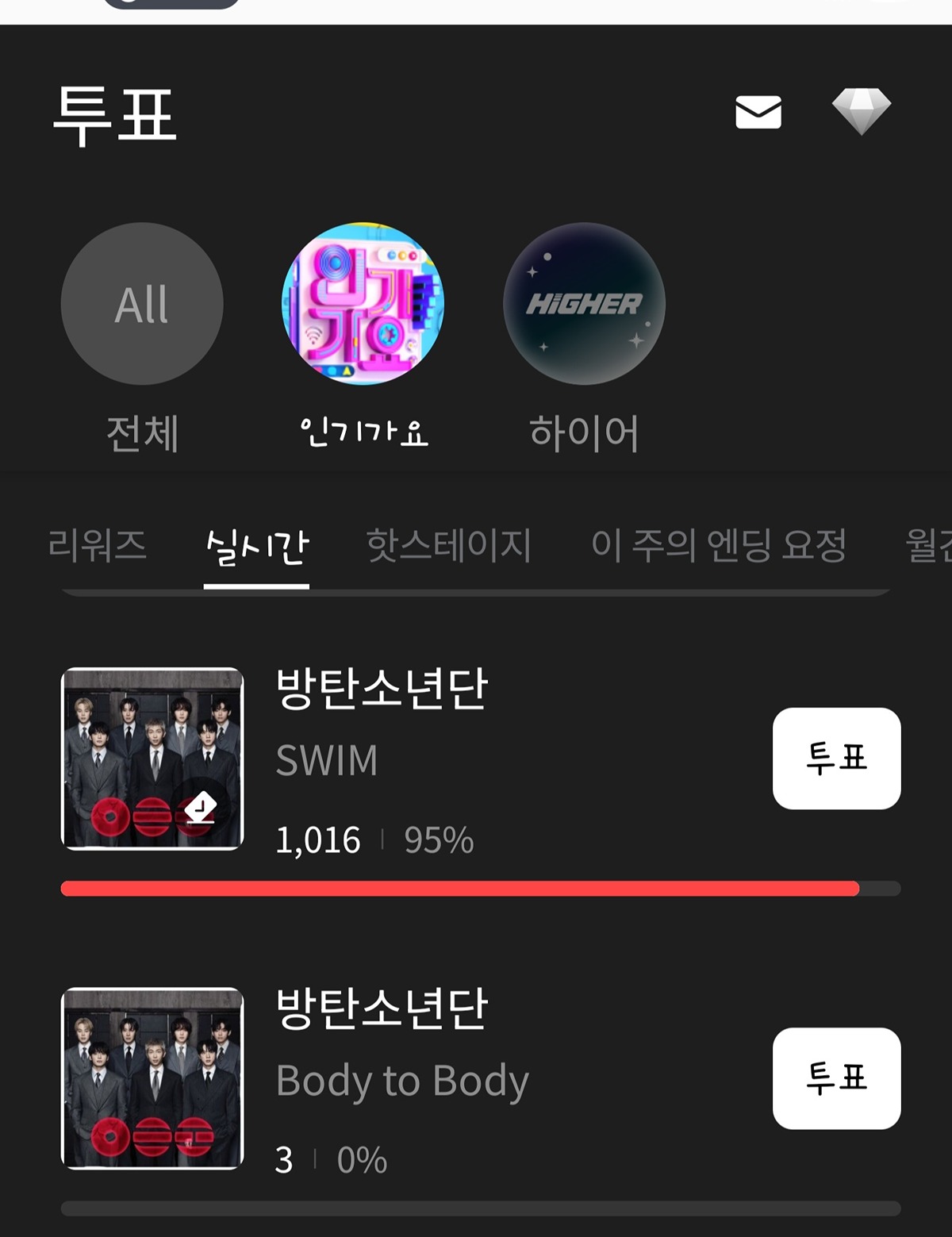Viewport: 952px width, 1237px height.
Task: Vote (투표) for 방탄소년단 SWIM
Action: click(836, 759)
